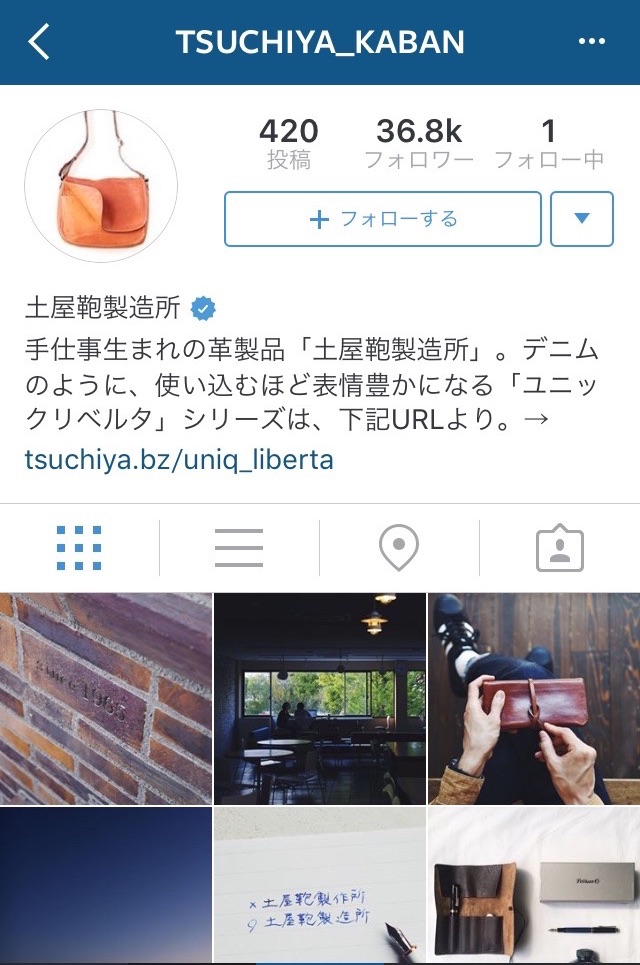The width and height of the screenshot is (640, 965).
Task: Open the three-dot overflow menu
Action: point(592,42)
